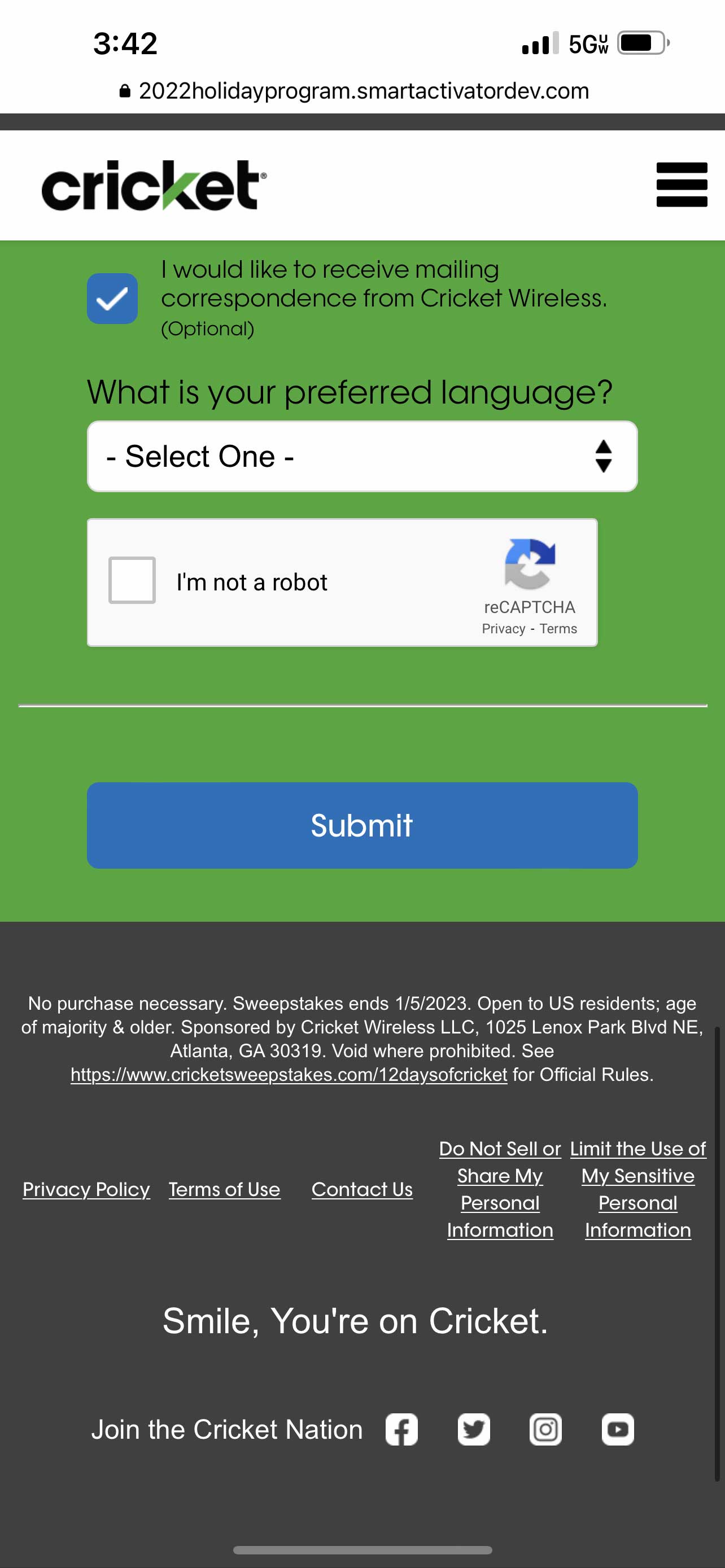Open the preferred language dropdown
Viewport: 725px width, 1568px height.
361,456
